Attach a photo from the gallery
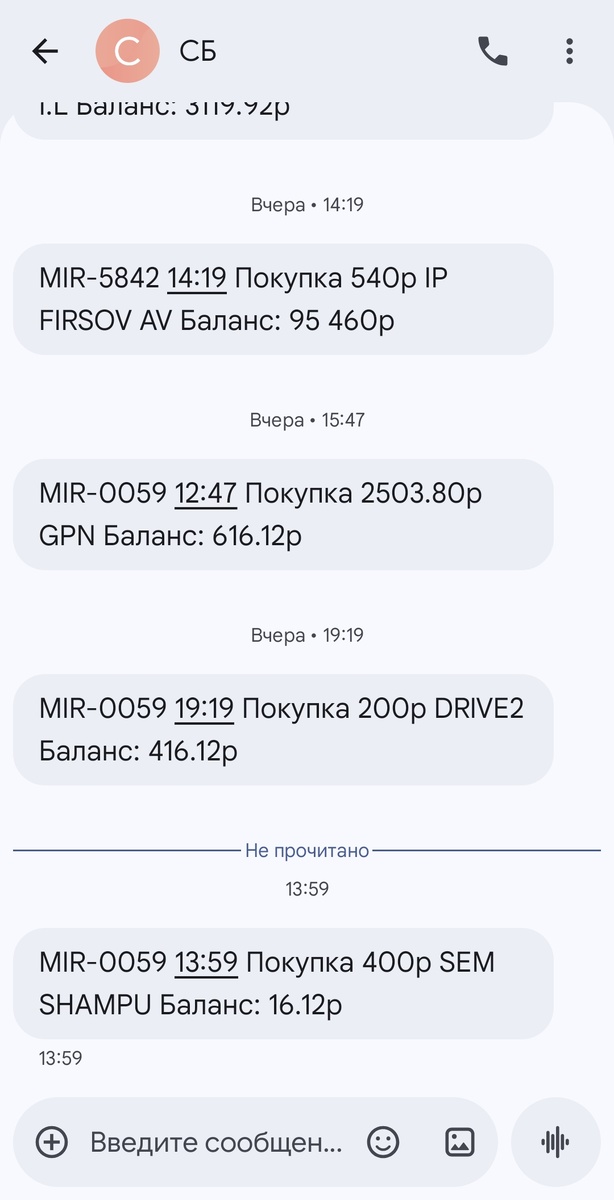Screen dimensions: 614x1200 [460, 1141]
